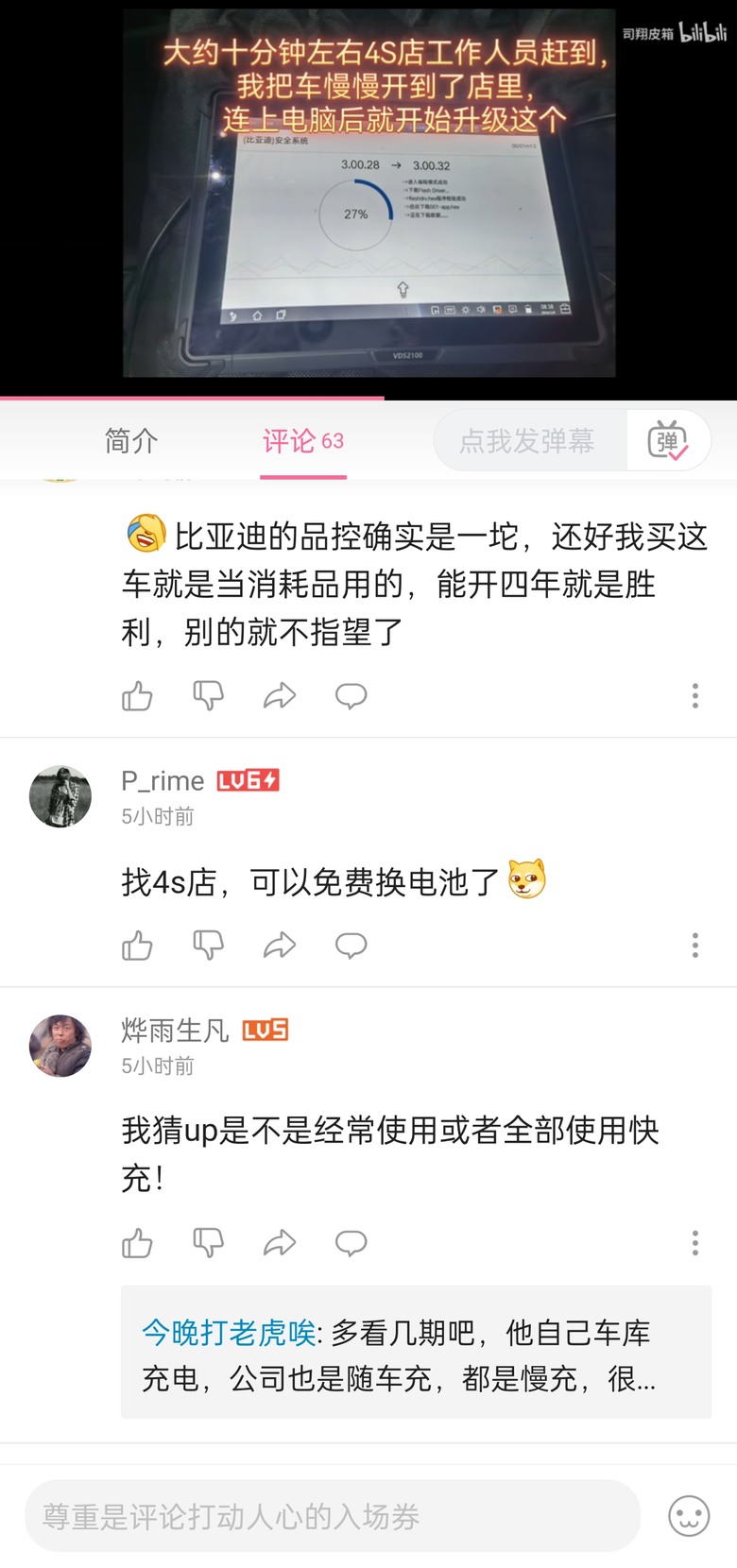The width and height of the screenshot is (737, 1568).
Task: Open more options on 比亚迪的品控 comment
Action: [x=695, y=696]
